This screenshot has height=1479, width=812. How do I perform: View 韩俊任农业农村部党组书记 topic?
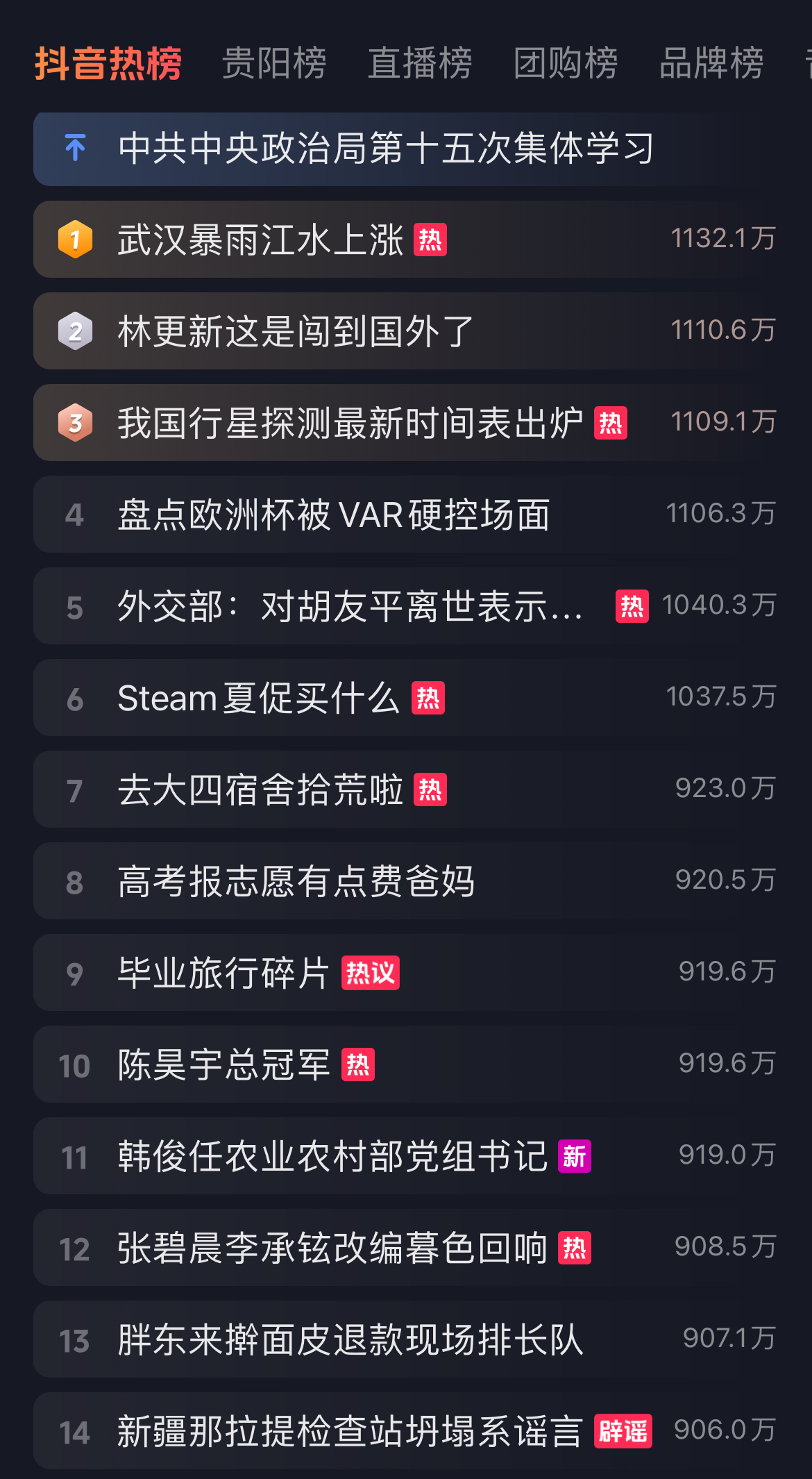click(x=332, y=1157)
